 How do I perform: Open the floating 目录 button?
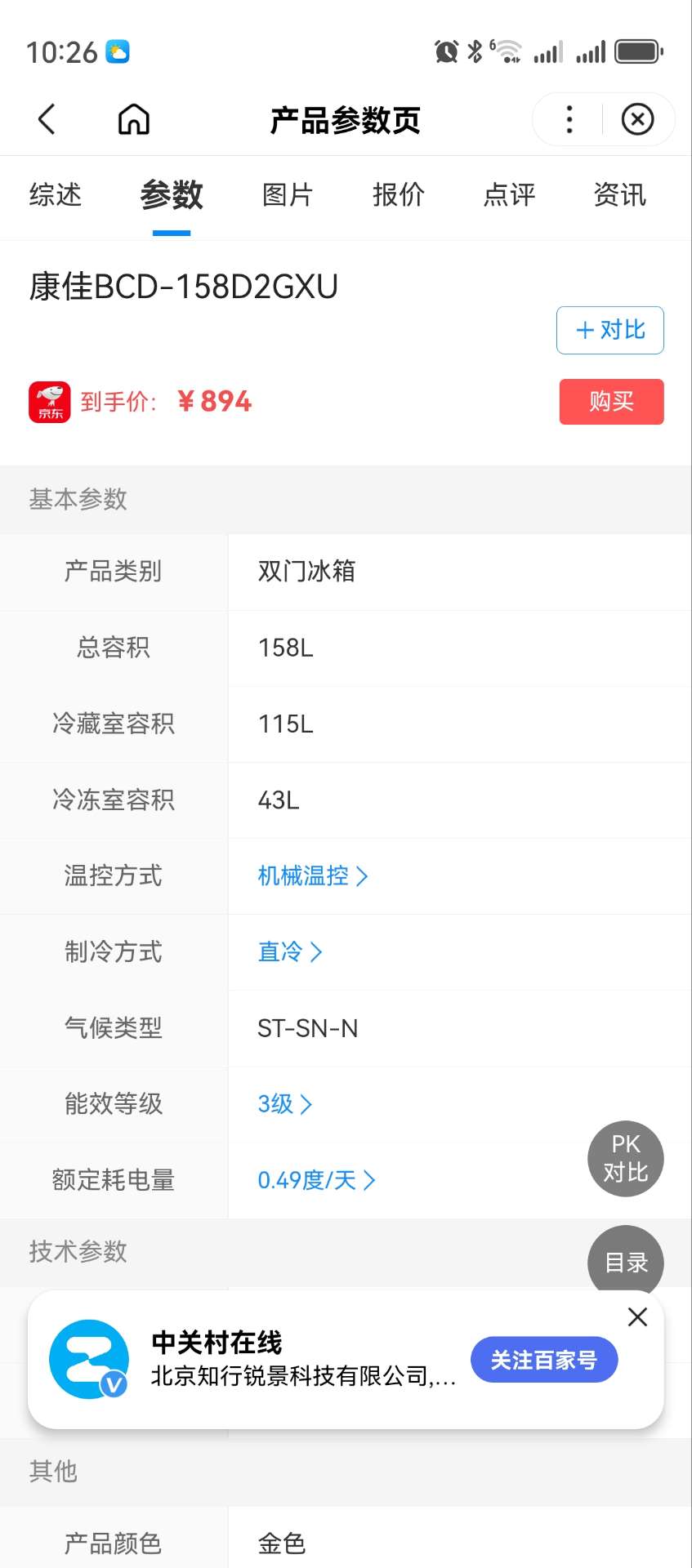pos(626,1262)
